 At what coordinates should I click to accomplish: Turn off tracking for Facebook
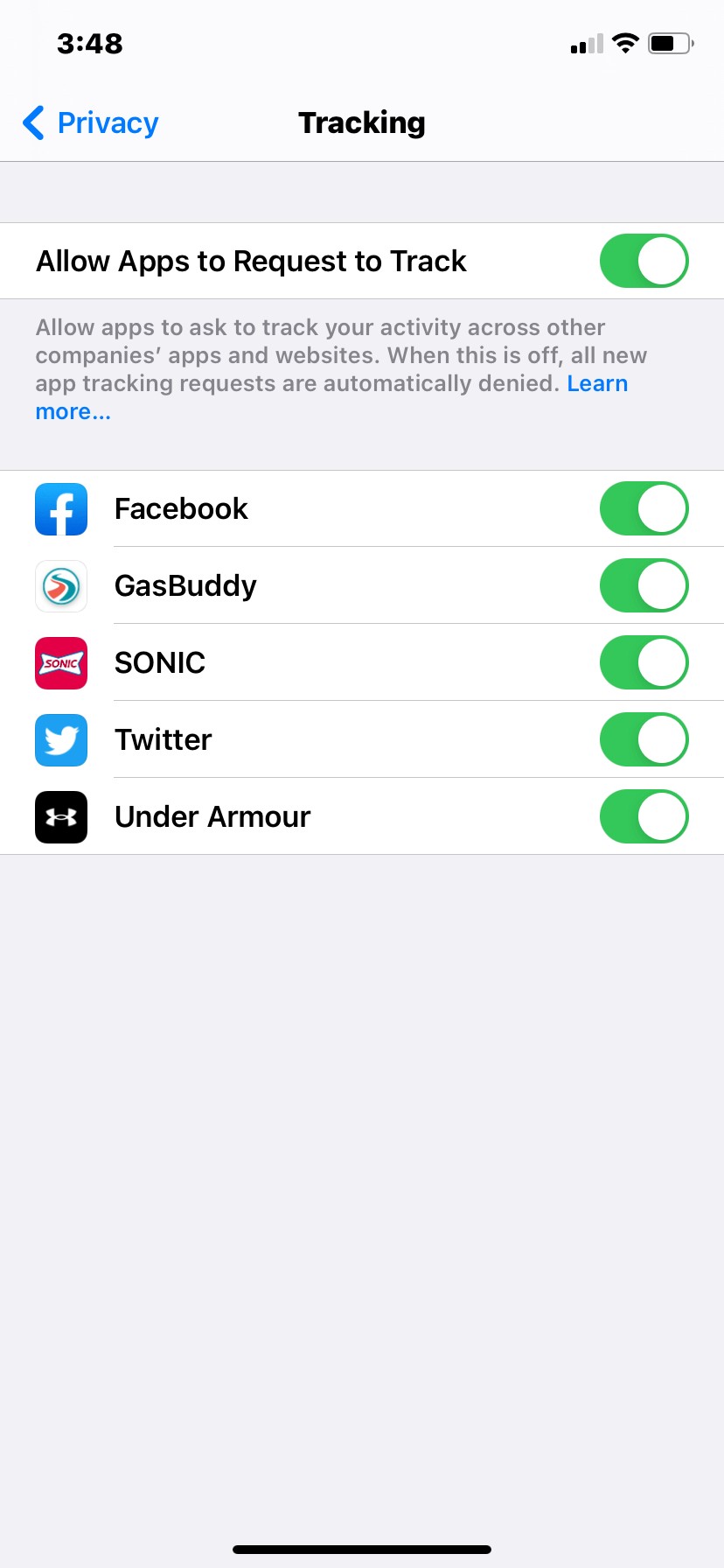coord(644,508)
